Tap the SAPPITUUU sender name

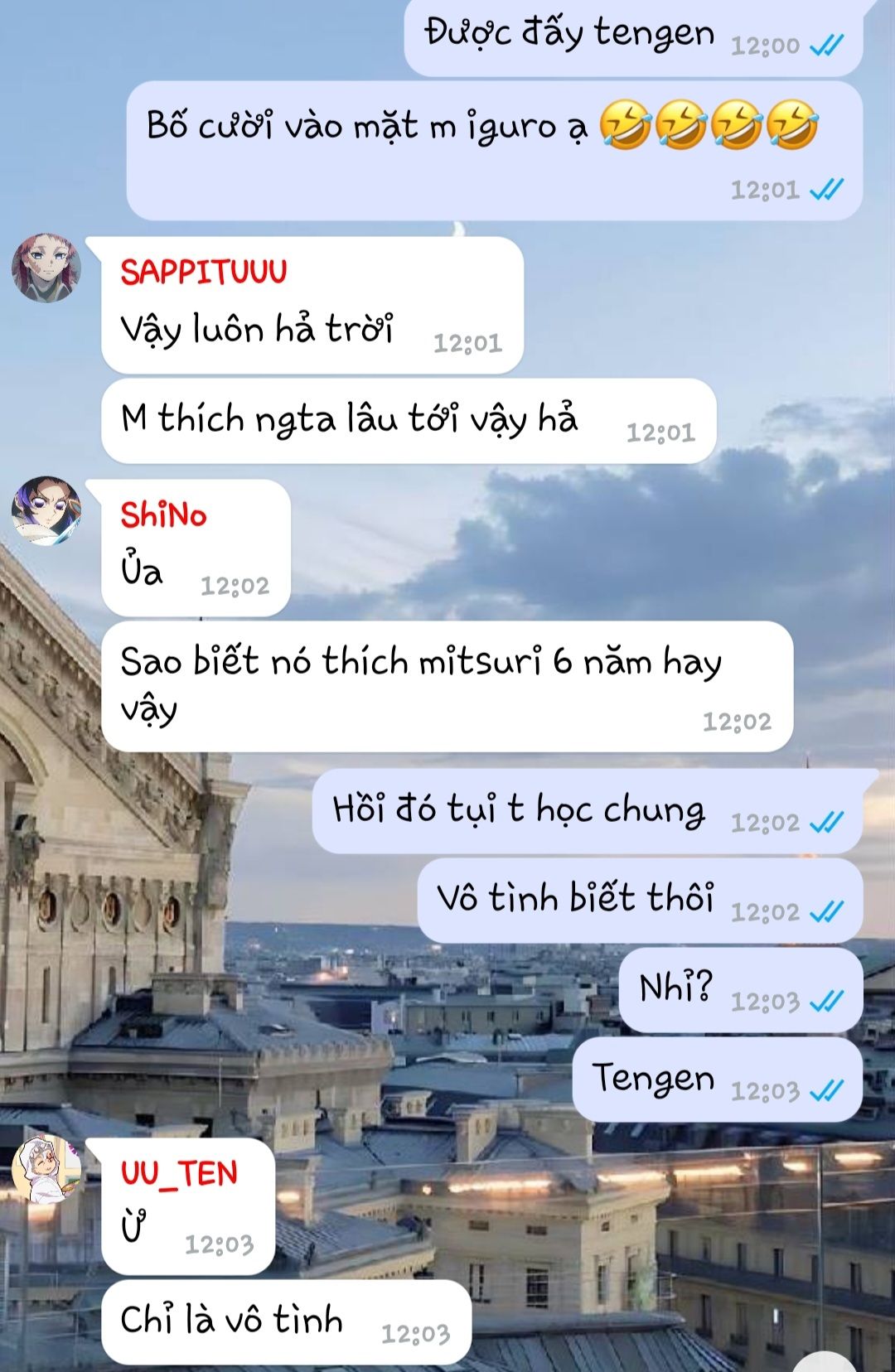click(x=204, y=272)
